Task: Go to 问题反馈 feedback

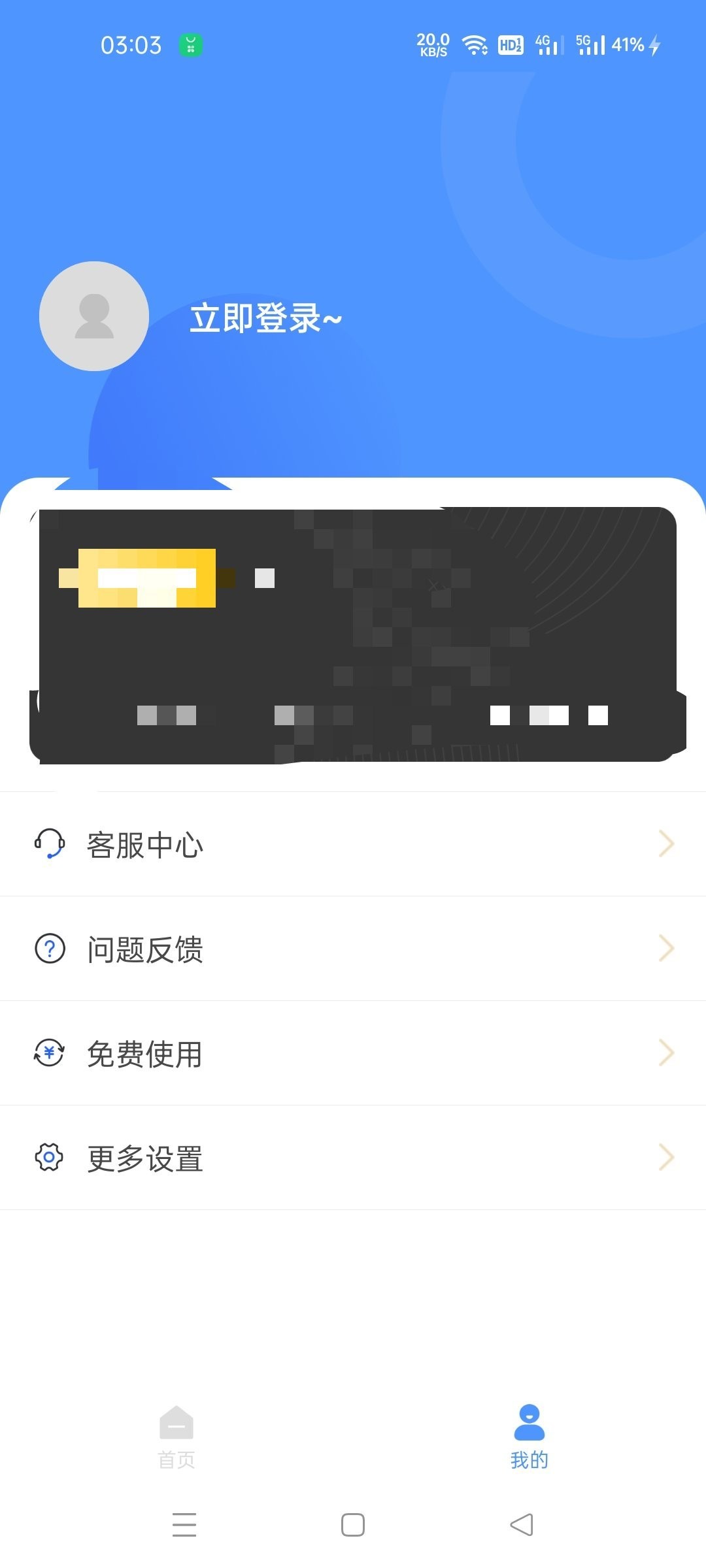Action: [x=353, y=949]
